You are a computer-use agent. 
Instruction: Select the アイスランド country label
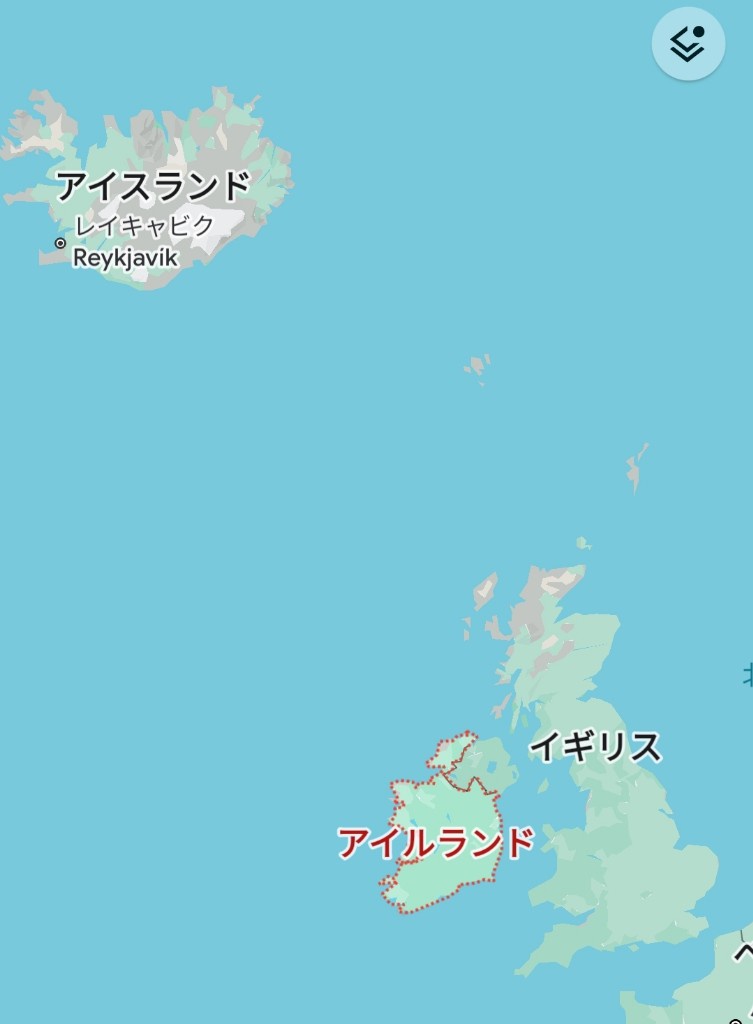(x=152, y=187)
